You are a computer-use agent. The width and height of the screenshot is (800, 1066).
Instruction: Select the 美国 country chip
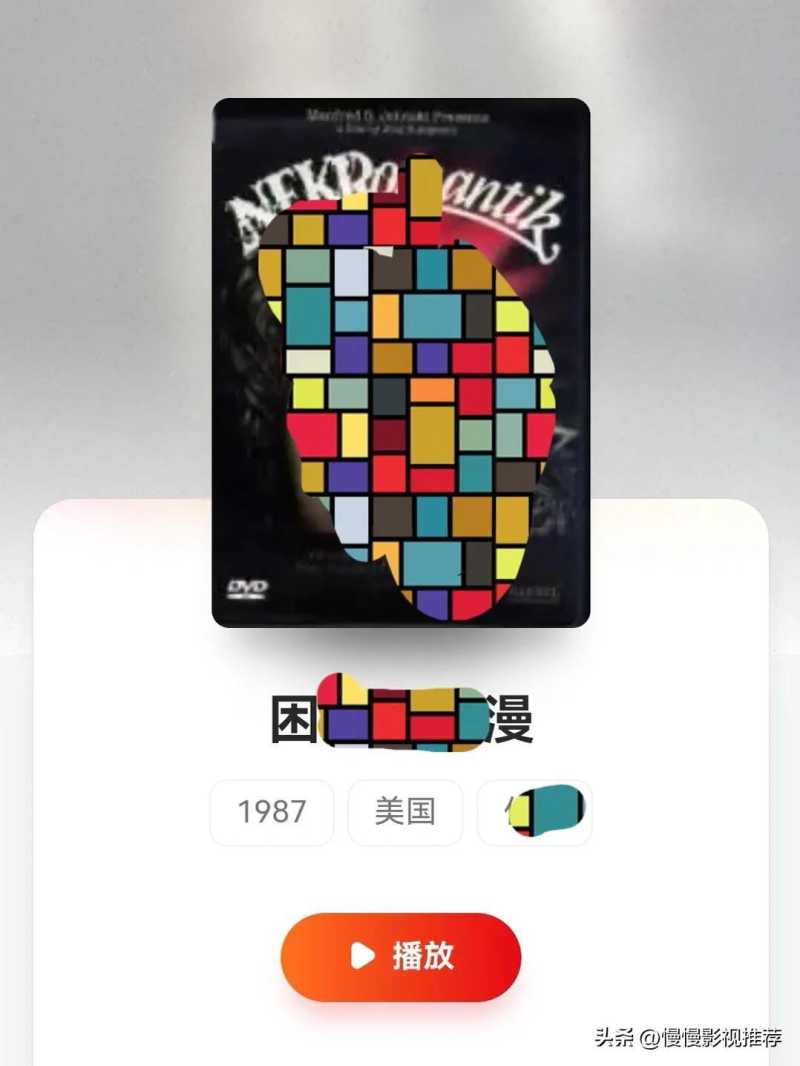405,812
